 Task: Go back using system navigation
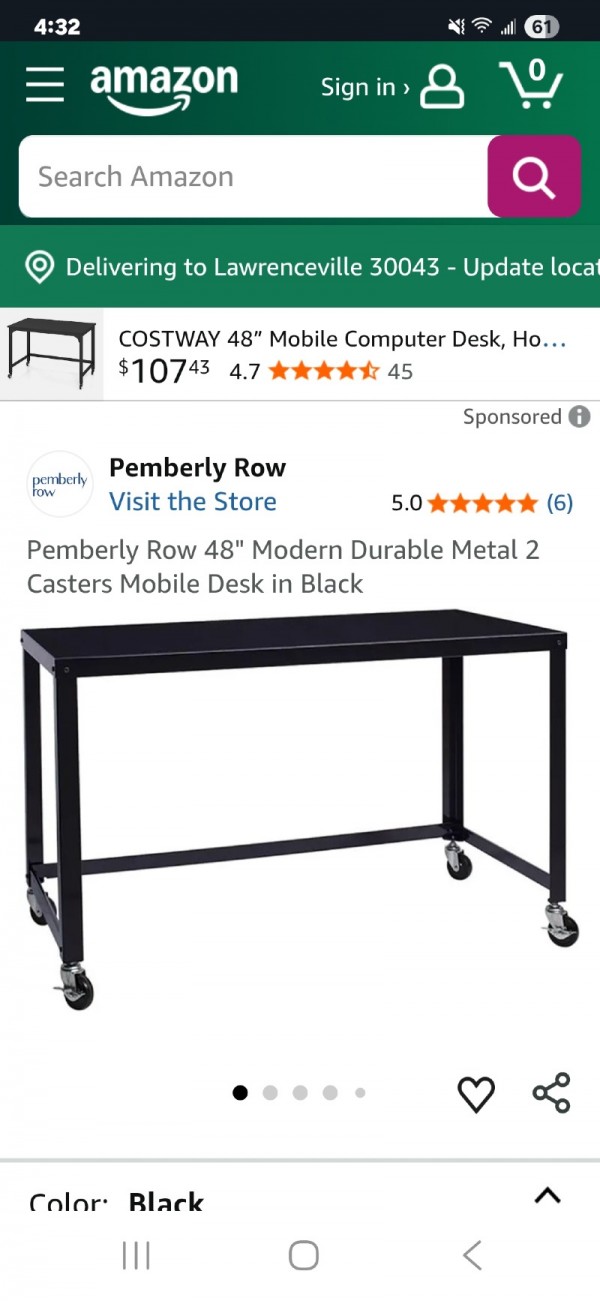click(x=472, y=1255)
